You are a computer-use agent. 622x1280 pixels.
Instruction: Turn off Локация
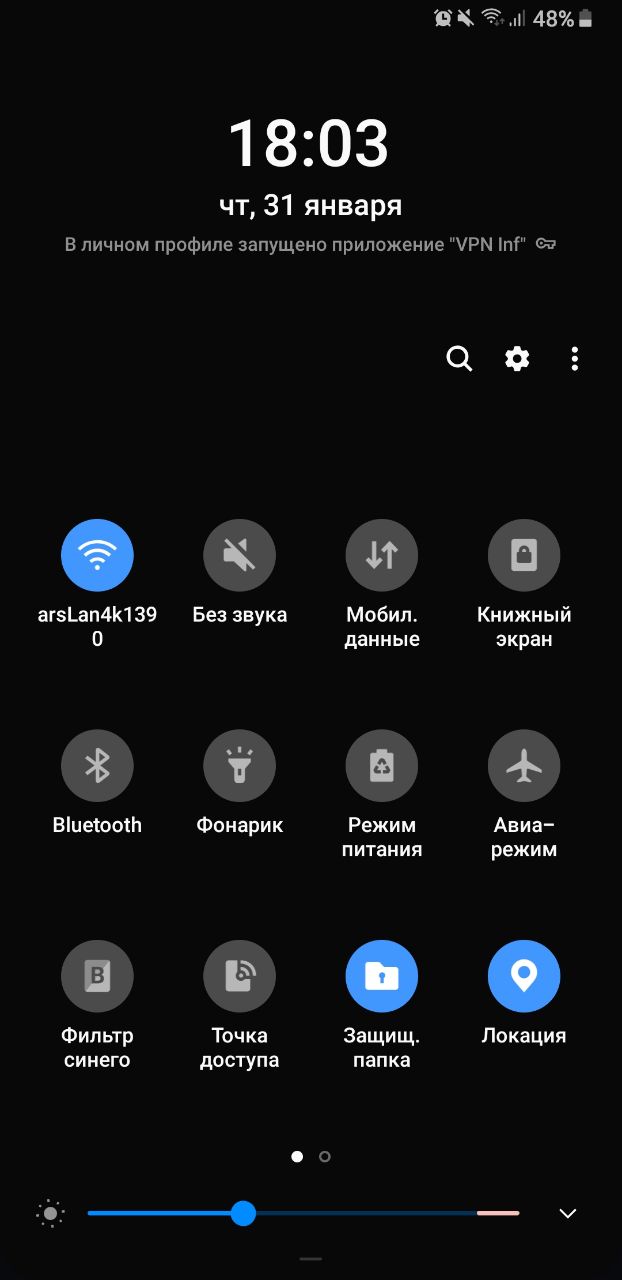[x=524, y=977]
